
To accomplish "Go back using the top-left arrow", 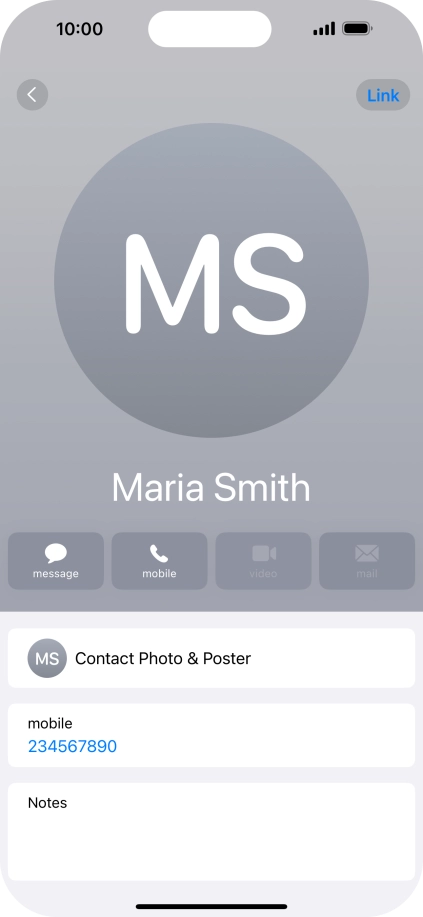I will pyautogui.click(x=32, y=95).
